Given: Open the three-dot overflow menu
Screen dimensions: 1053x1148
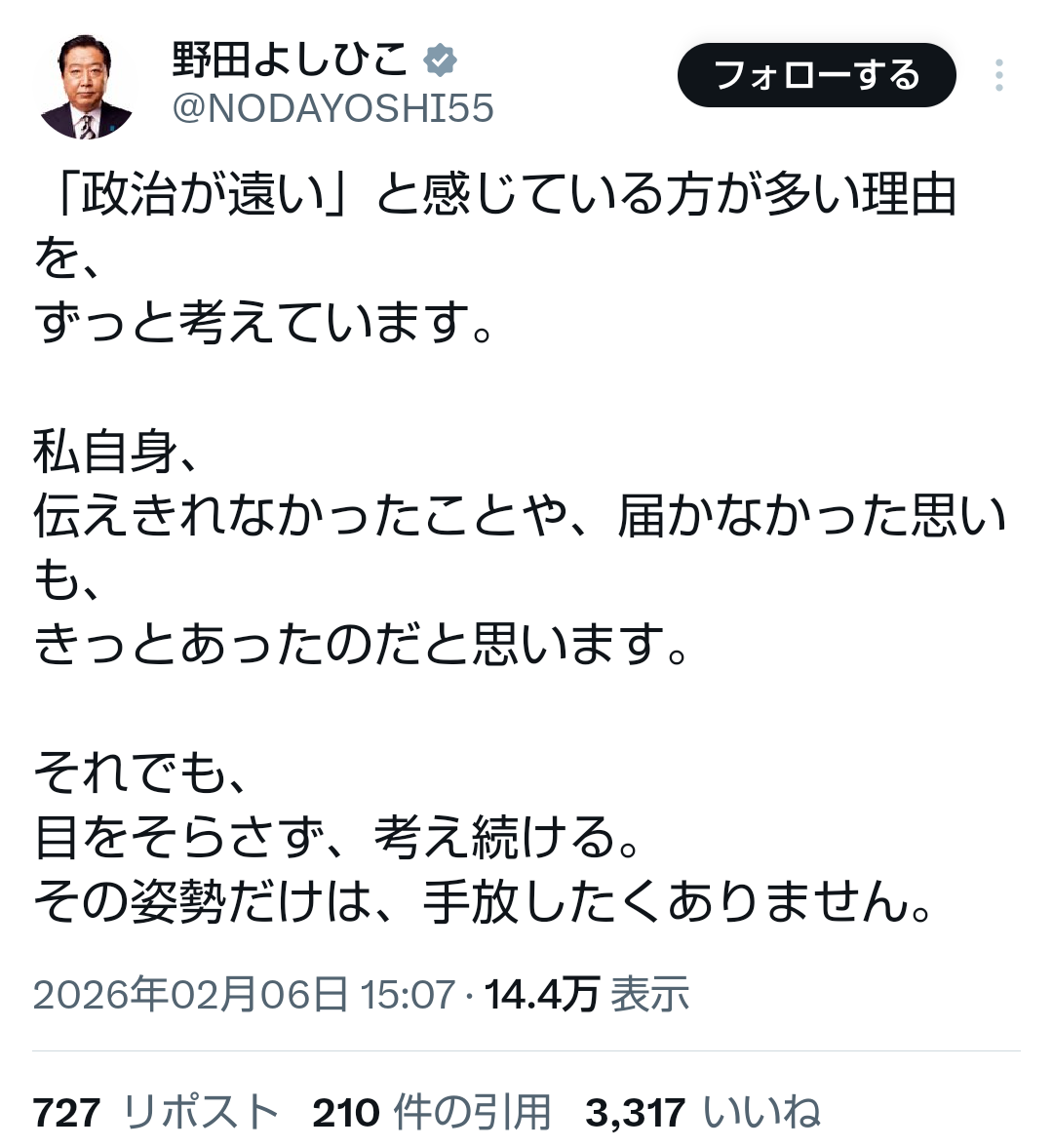Looking at the screenshot, I should click(x=998, y=75).
